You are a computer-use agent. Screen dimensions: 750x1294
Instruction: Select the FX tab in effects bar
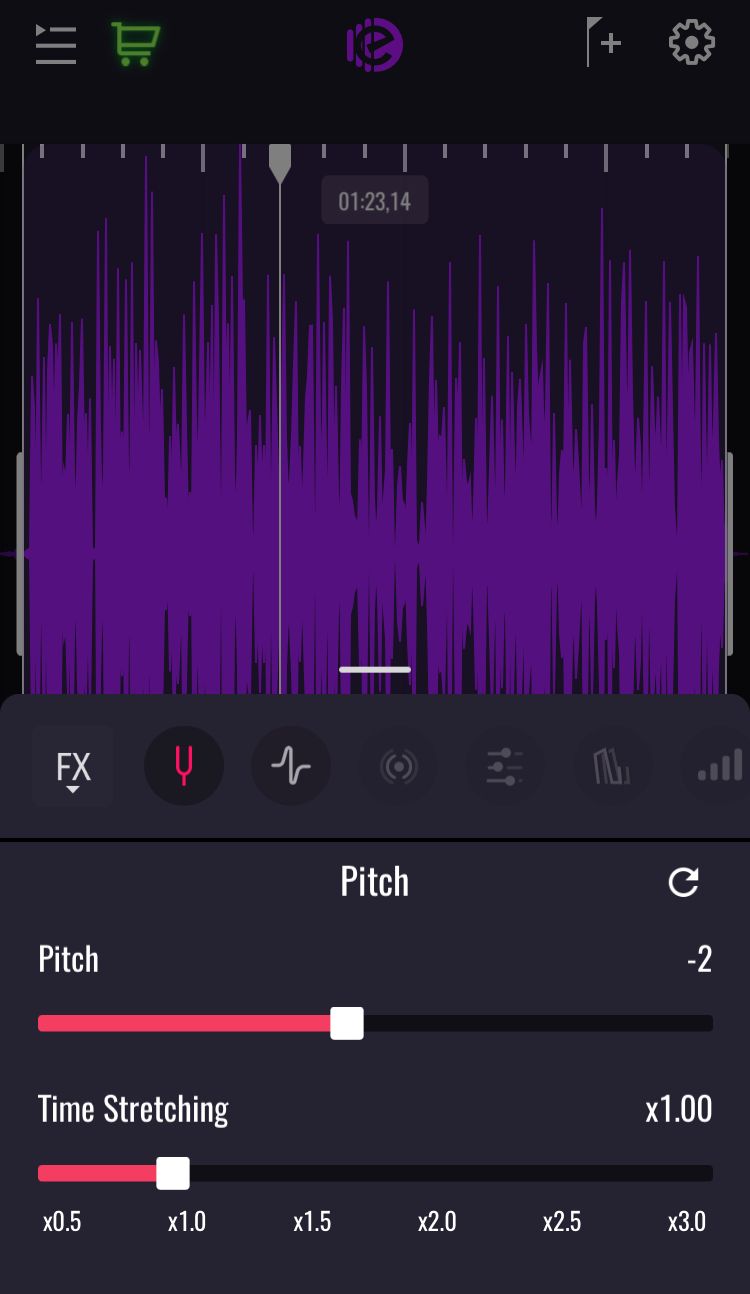click(x=72, y=766)
